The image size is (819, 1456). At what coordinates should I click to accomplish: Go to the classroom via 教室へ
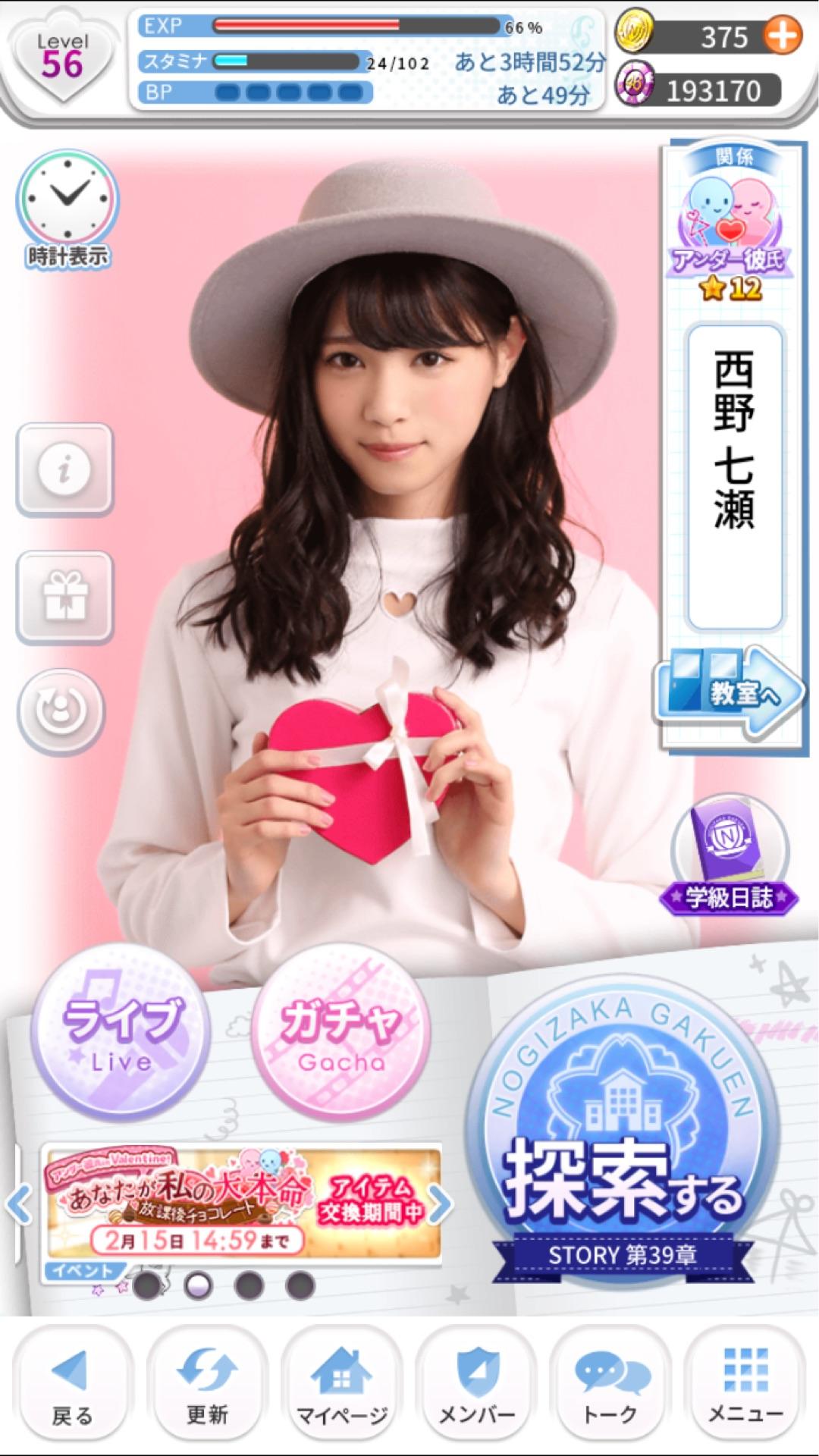click(x=730, y=692)
